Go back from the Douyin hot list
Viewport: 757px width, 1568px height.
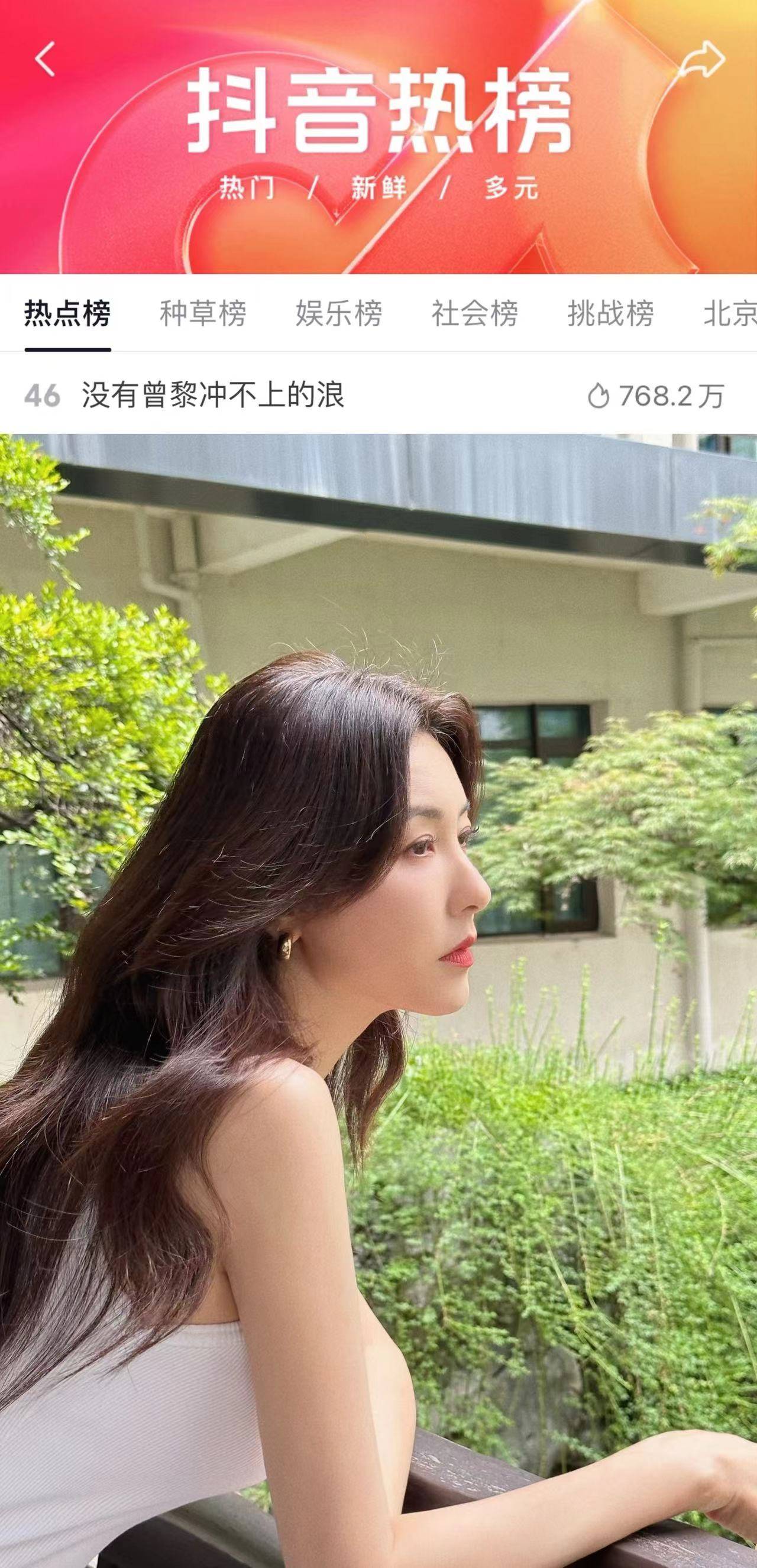45,59
